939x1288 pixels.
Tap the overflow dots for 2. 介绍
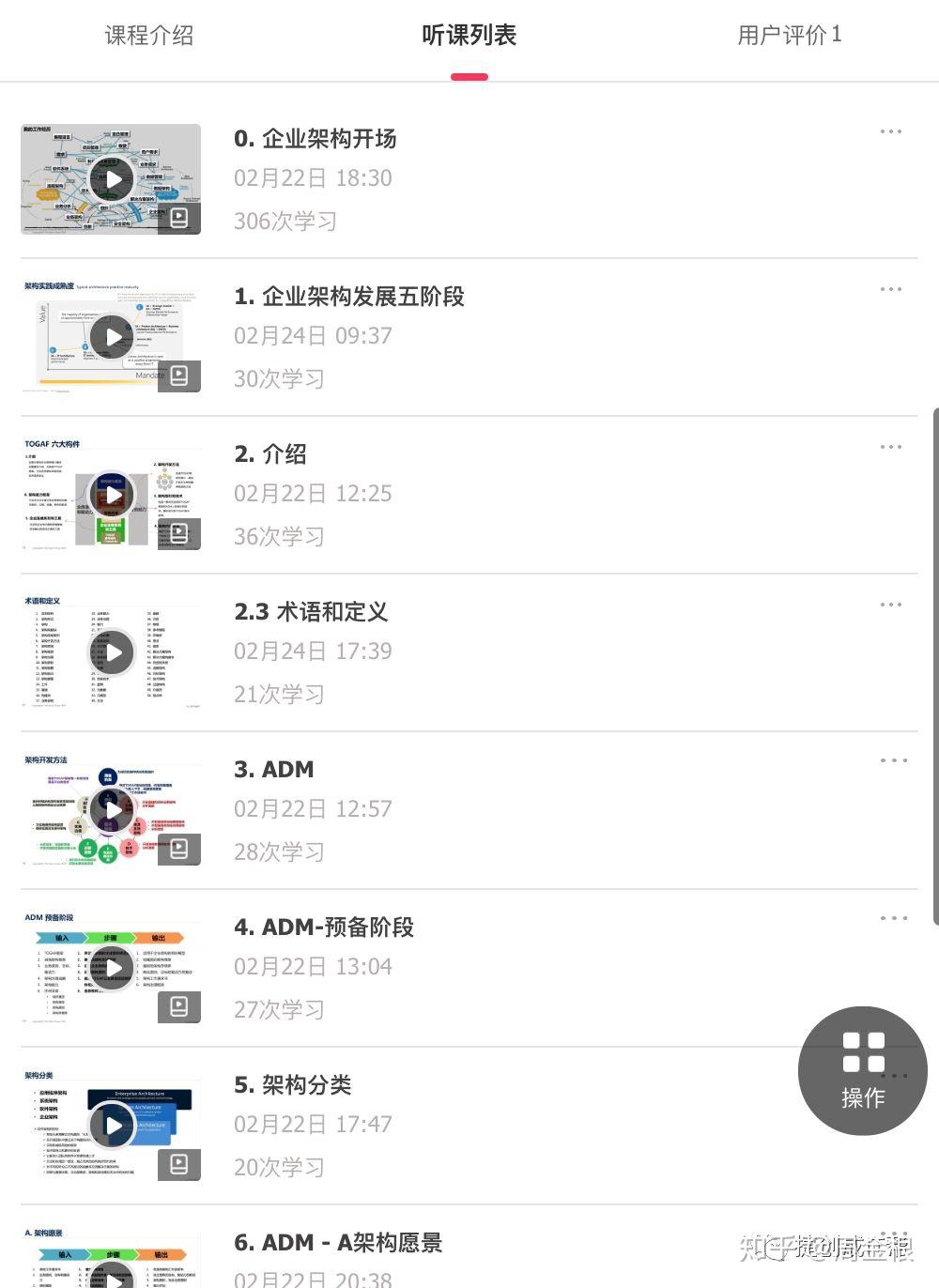pos(890,447)
